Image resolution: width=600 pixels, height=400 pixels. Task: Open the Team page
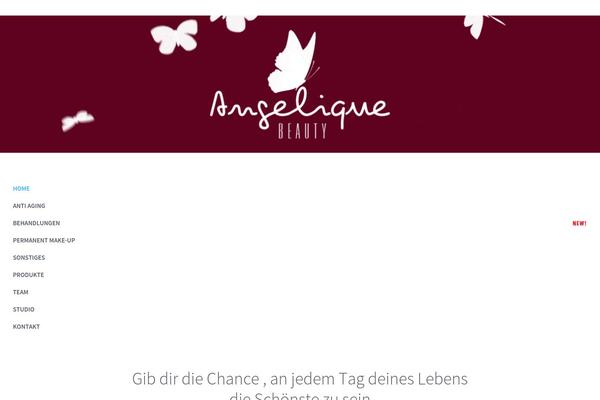pyautogui.click(x=21, y=292)
